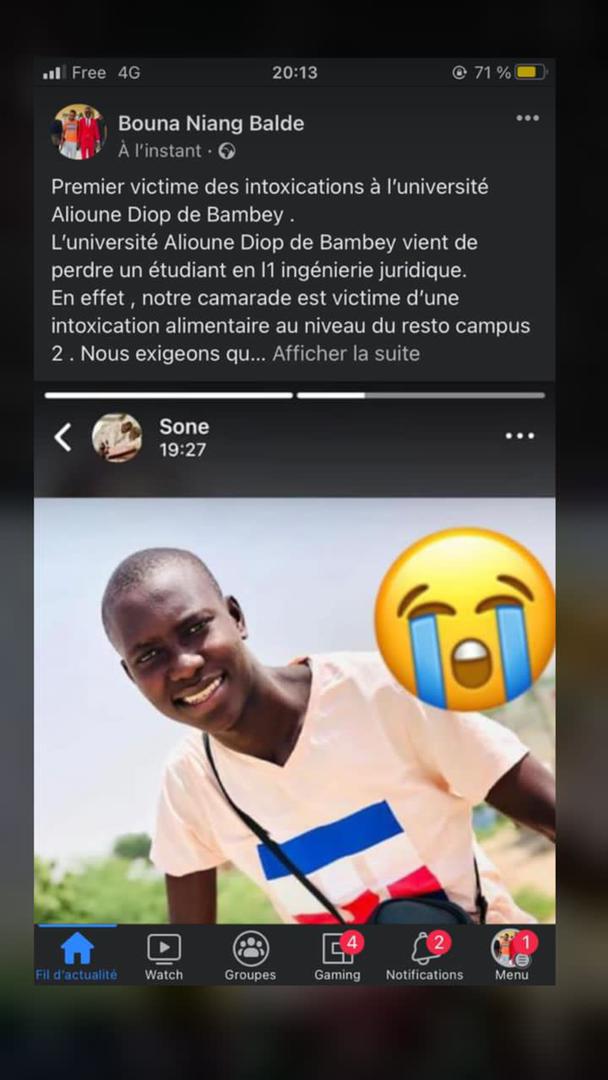Check the Notifications tab
The width and height of the screenshot is (608, 1080).
coord(425,956)
